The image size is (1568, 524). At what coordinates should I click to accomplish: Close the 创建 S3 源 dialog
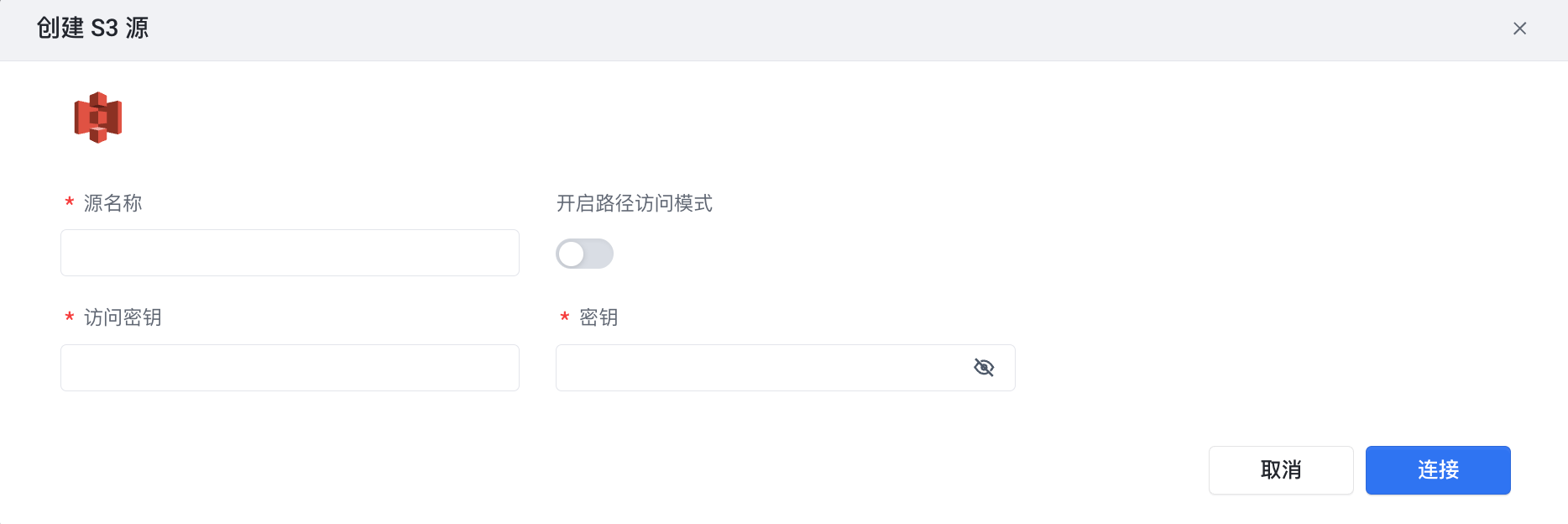click(x=1519, y=29)
